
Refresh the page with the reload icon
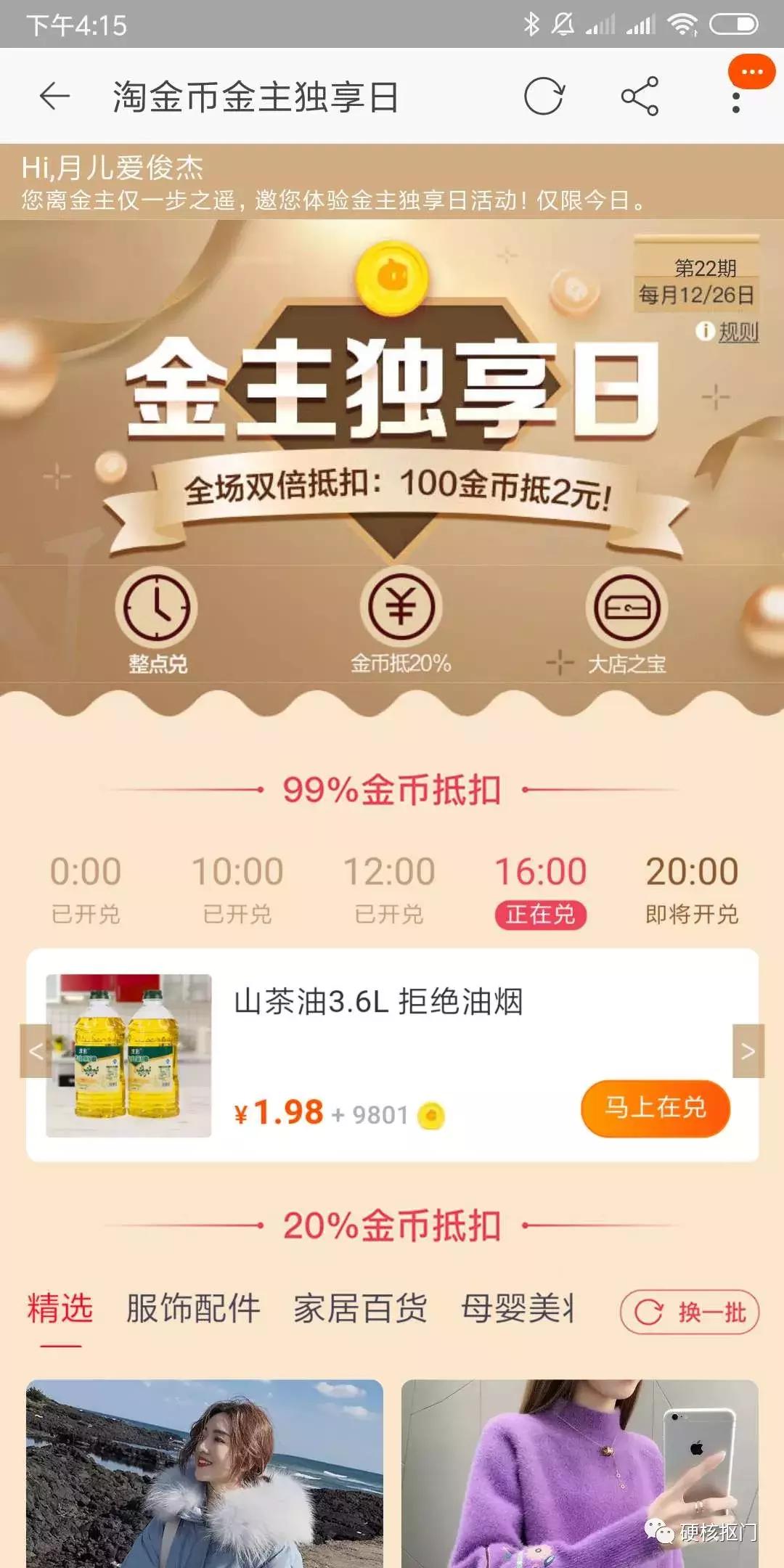point(545,97)
